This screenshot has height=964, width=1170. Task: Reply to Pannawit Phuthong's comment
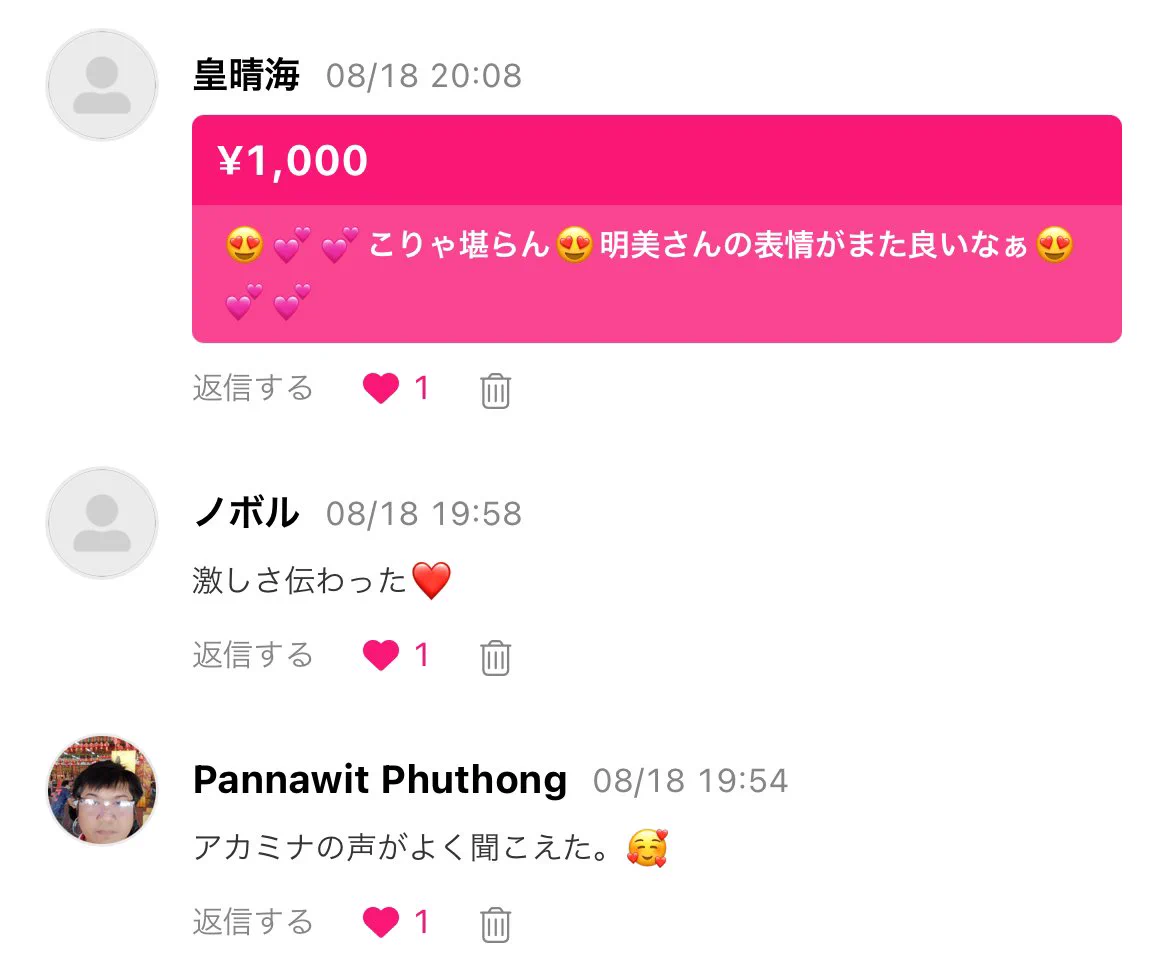pos(252,922)
